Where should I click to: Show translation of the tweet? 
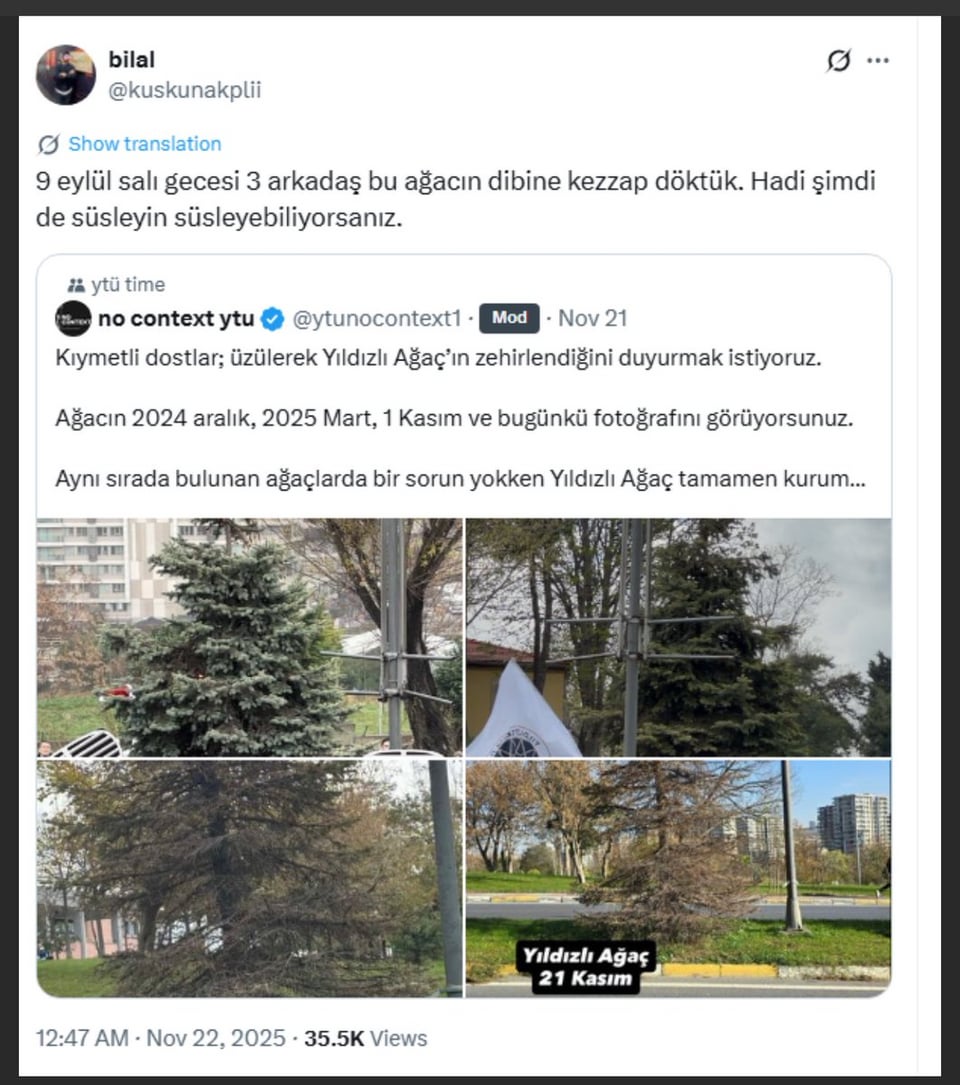145,144
